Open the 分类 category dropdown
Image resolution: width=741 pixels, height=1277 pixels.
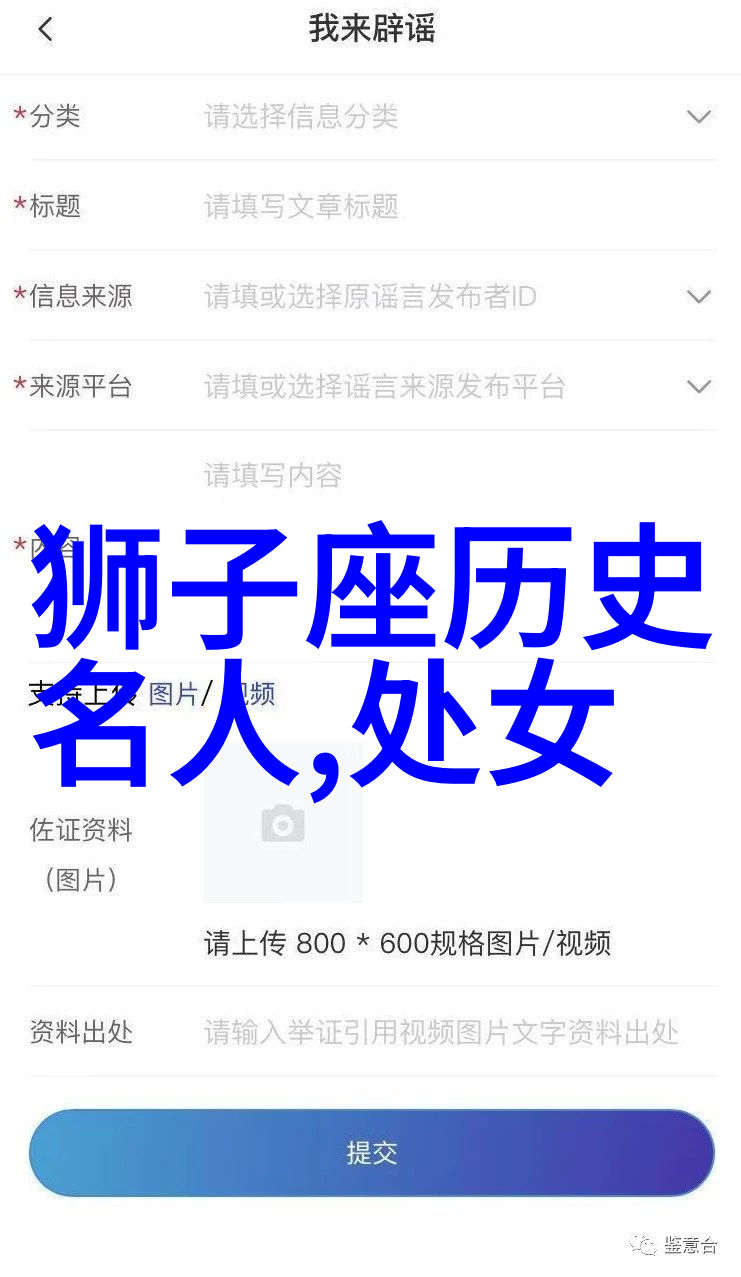click(x=698, y=117)
